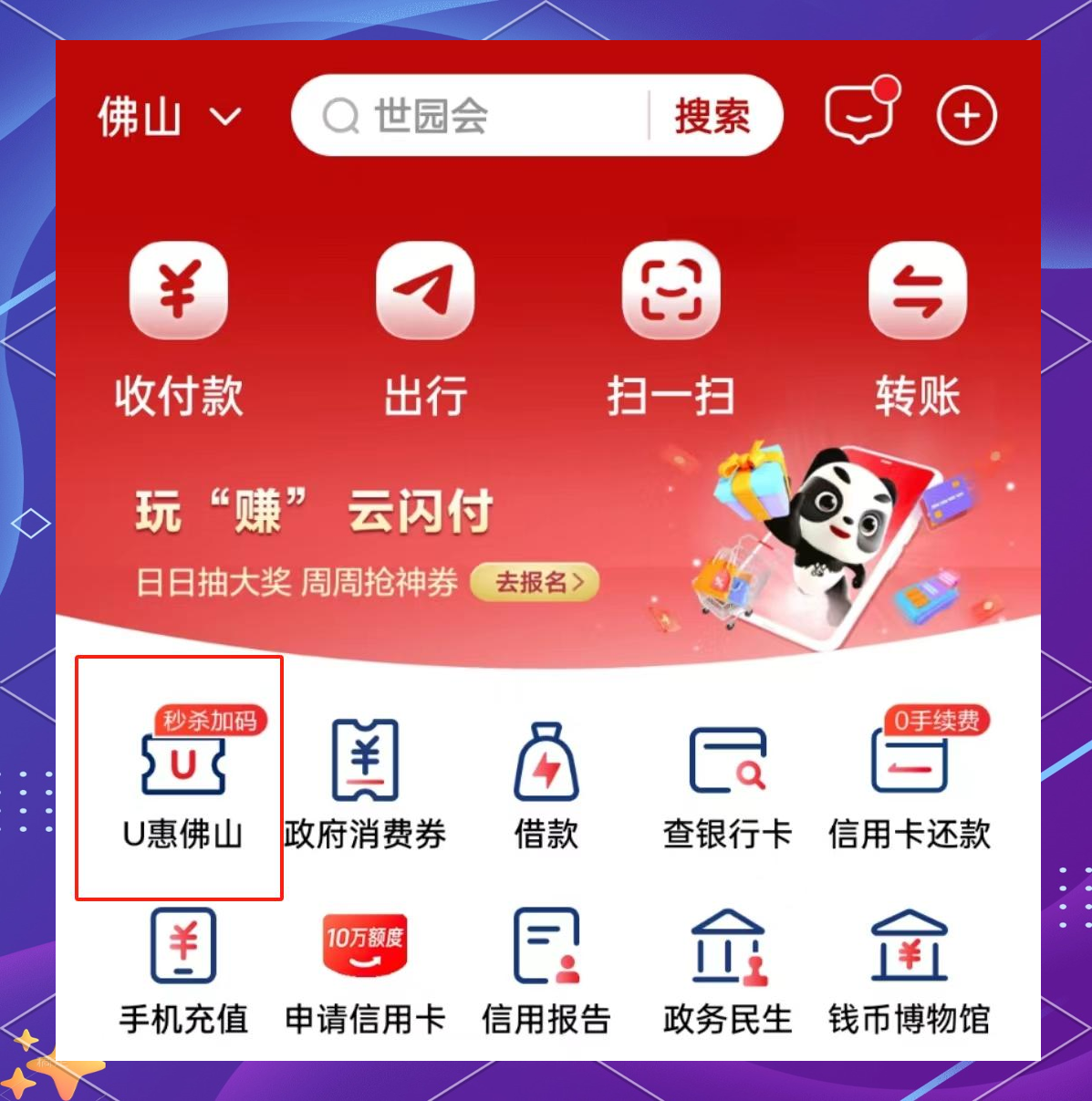
Task: Start a 转账 transfer
Action: pyautogui.click(x=917, y=328)
